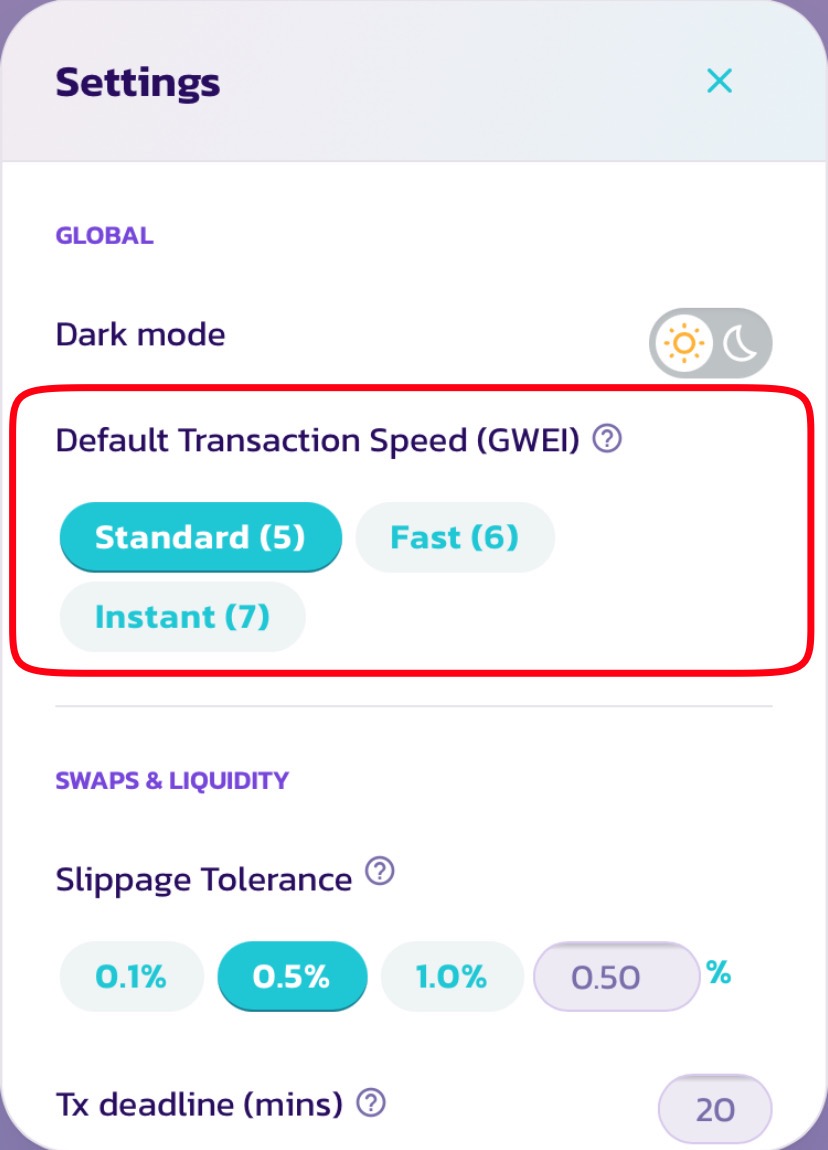Edit the Tx deadline minutes field
Screen dimensions: 828x1150
714,1109
